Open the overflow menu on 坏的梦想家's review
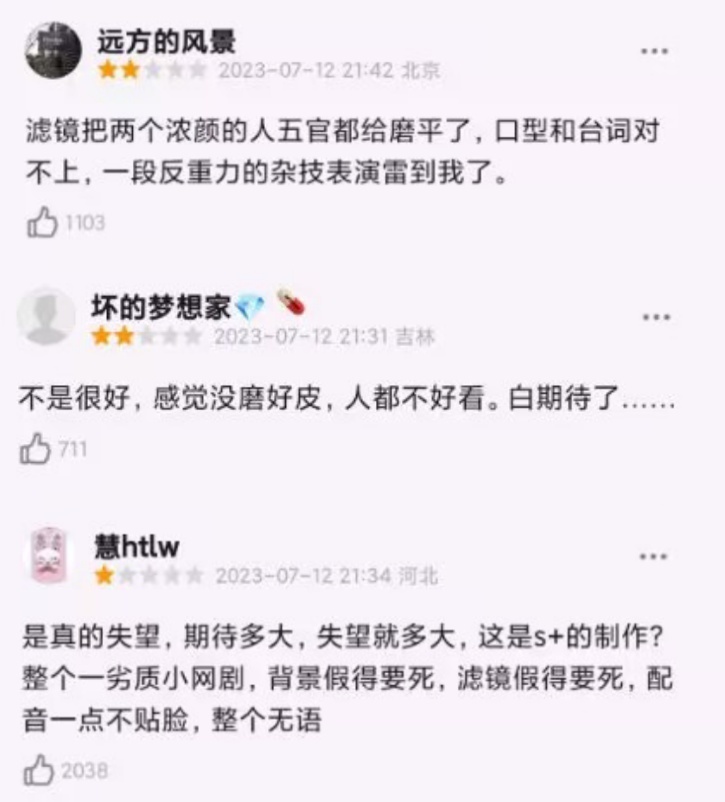 (x=655, y=317)
